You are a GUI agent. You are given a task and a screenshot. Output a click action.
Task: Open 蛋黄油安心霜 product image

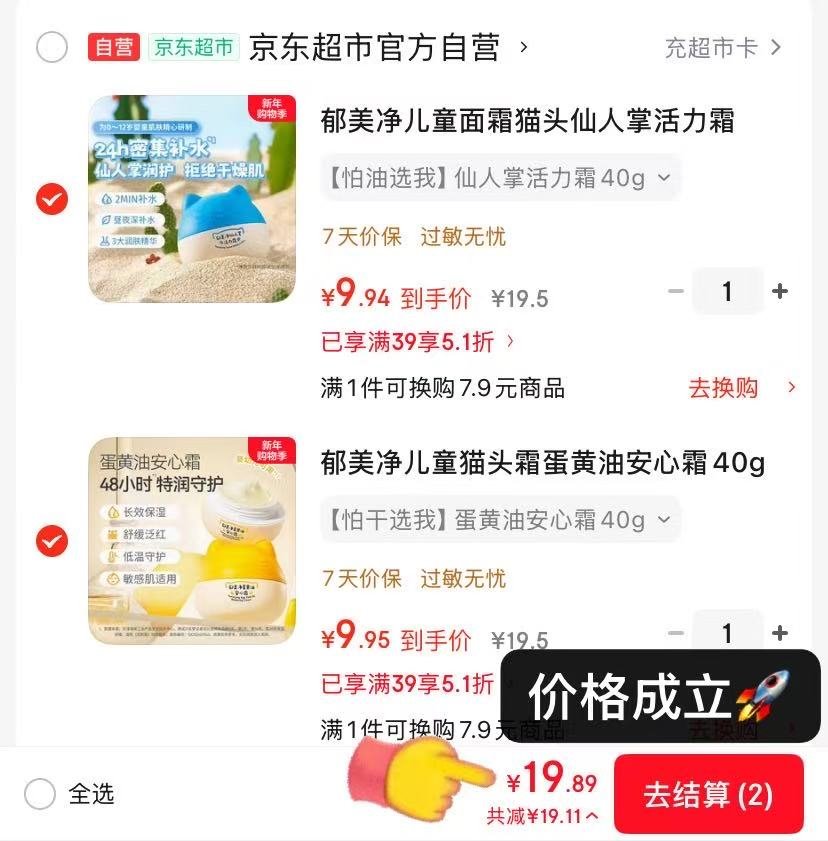click(x=192, y=541)
